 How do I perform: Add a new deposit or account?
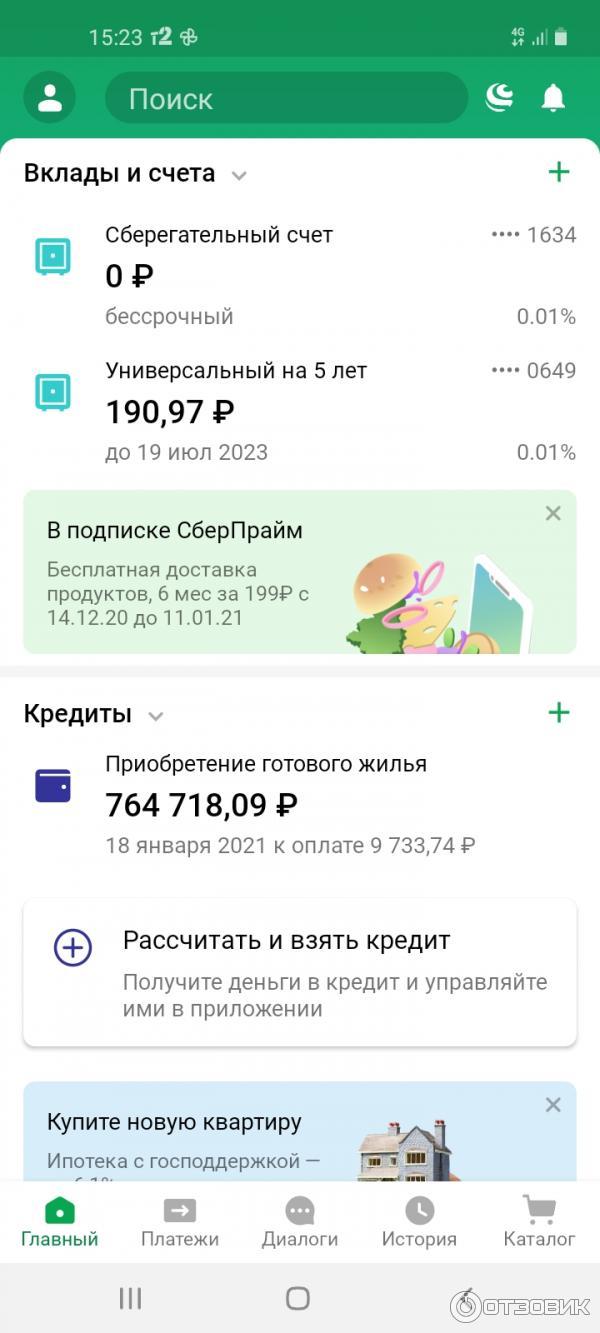(559, 172)
